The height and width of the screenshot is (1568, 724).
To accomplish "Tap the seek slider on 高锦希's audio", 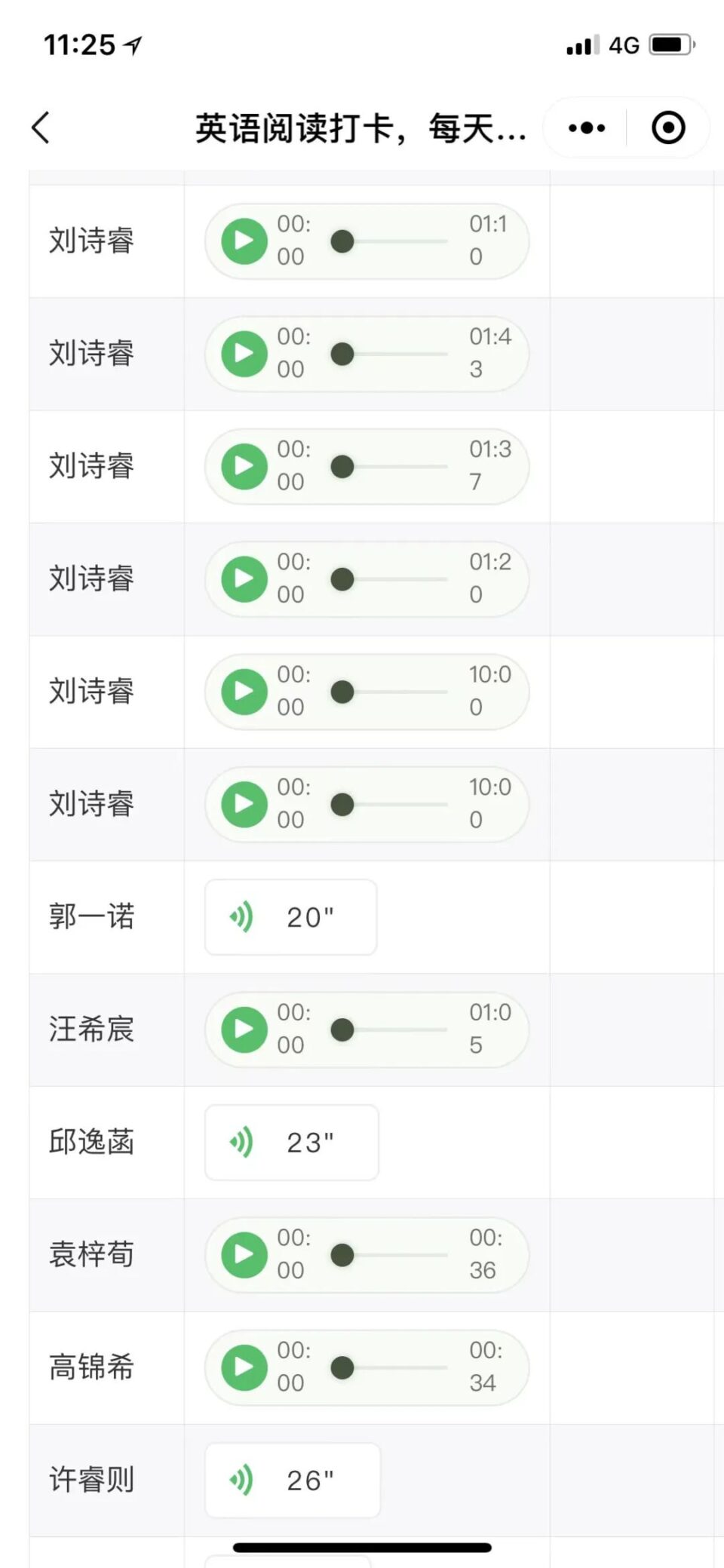I will (389, 1367).
